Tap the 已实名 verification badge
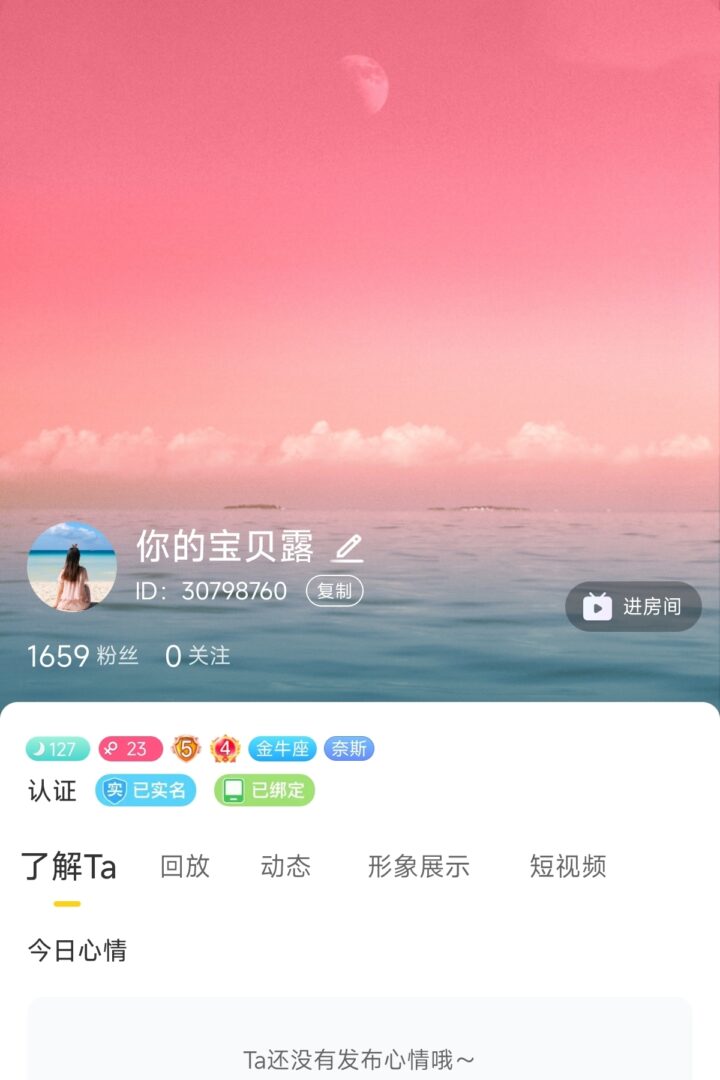 point(146,790)
